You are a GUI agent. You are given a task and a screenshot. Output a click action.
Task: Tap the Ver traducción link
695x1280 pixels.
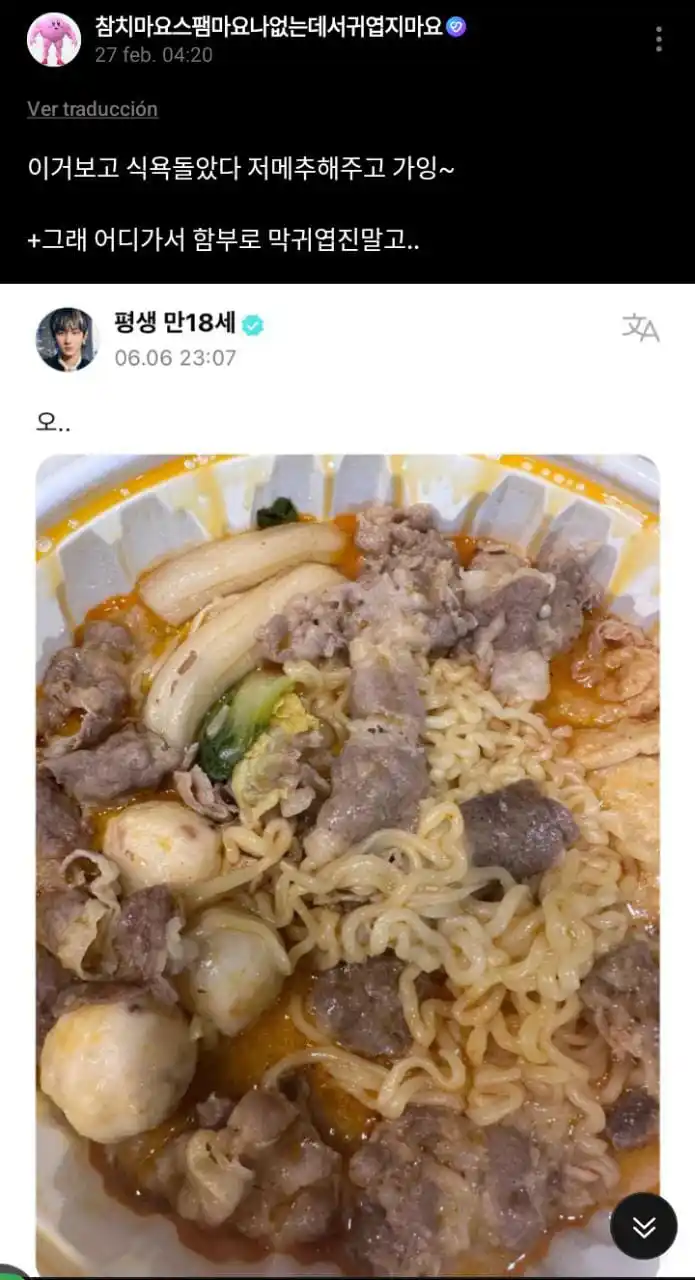[x=92, y=109]
